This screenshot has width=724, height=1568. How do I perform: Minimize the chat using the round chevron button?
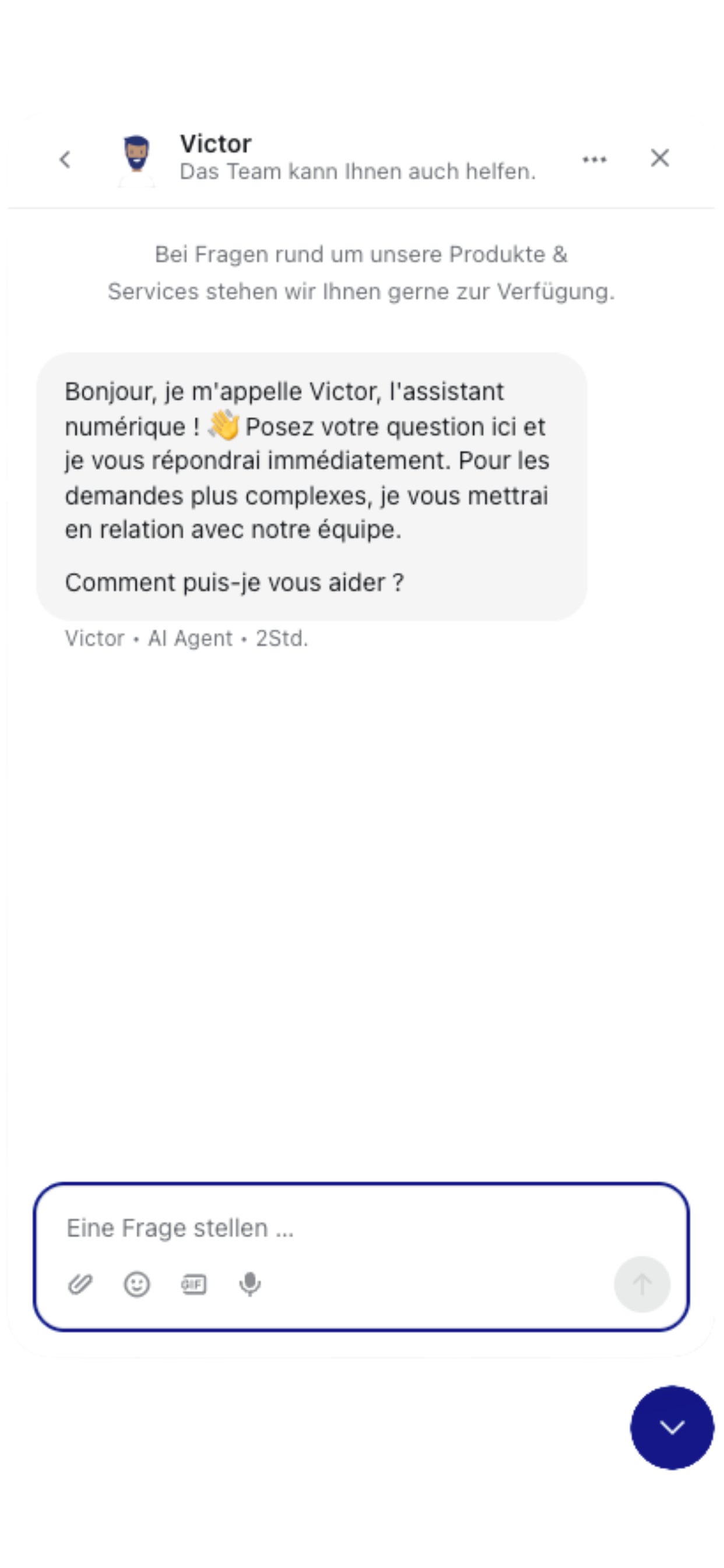[x=672, y=1428]
